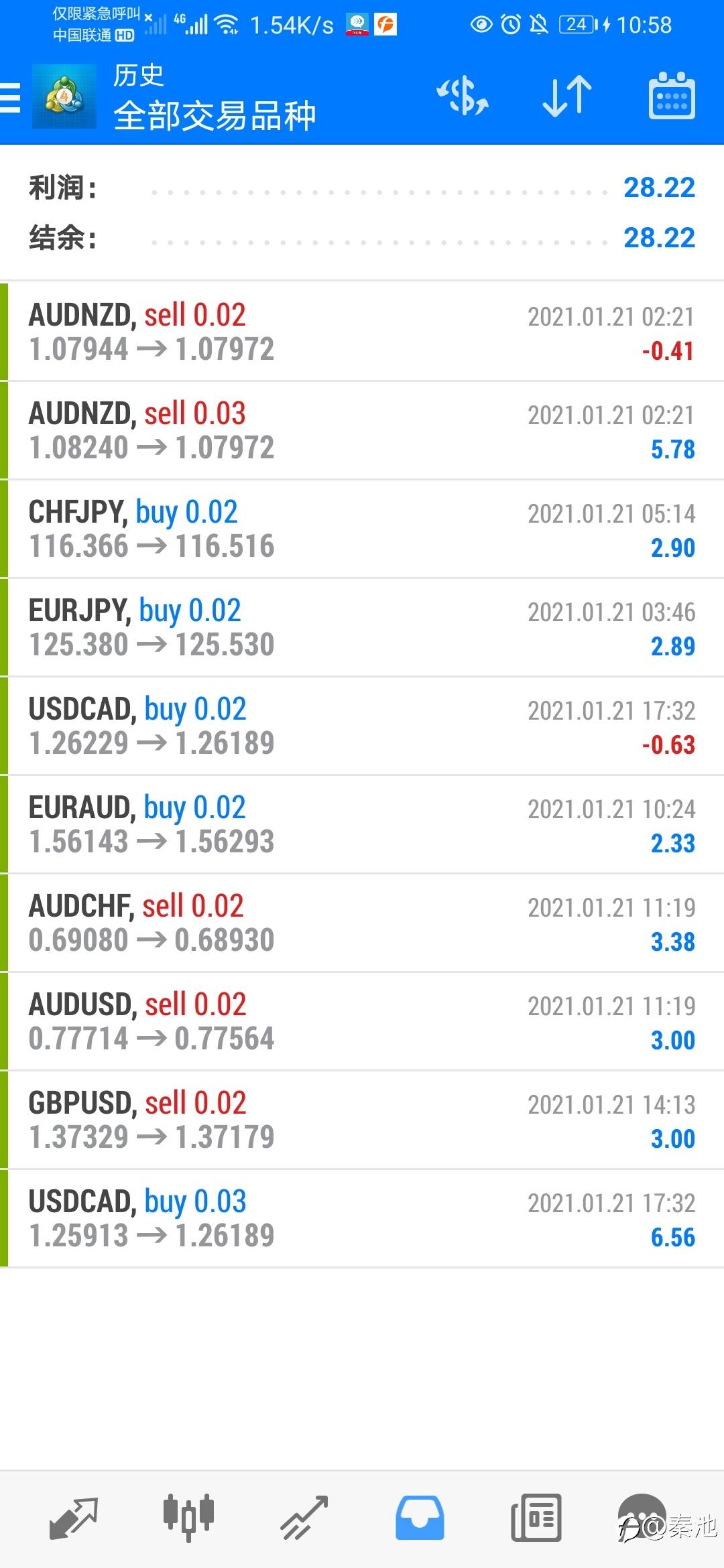This screenshot has height=1568, width=724.
Task: Select the history inbox tab
Action: point(420,1518)
